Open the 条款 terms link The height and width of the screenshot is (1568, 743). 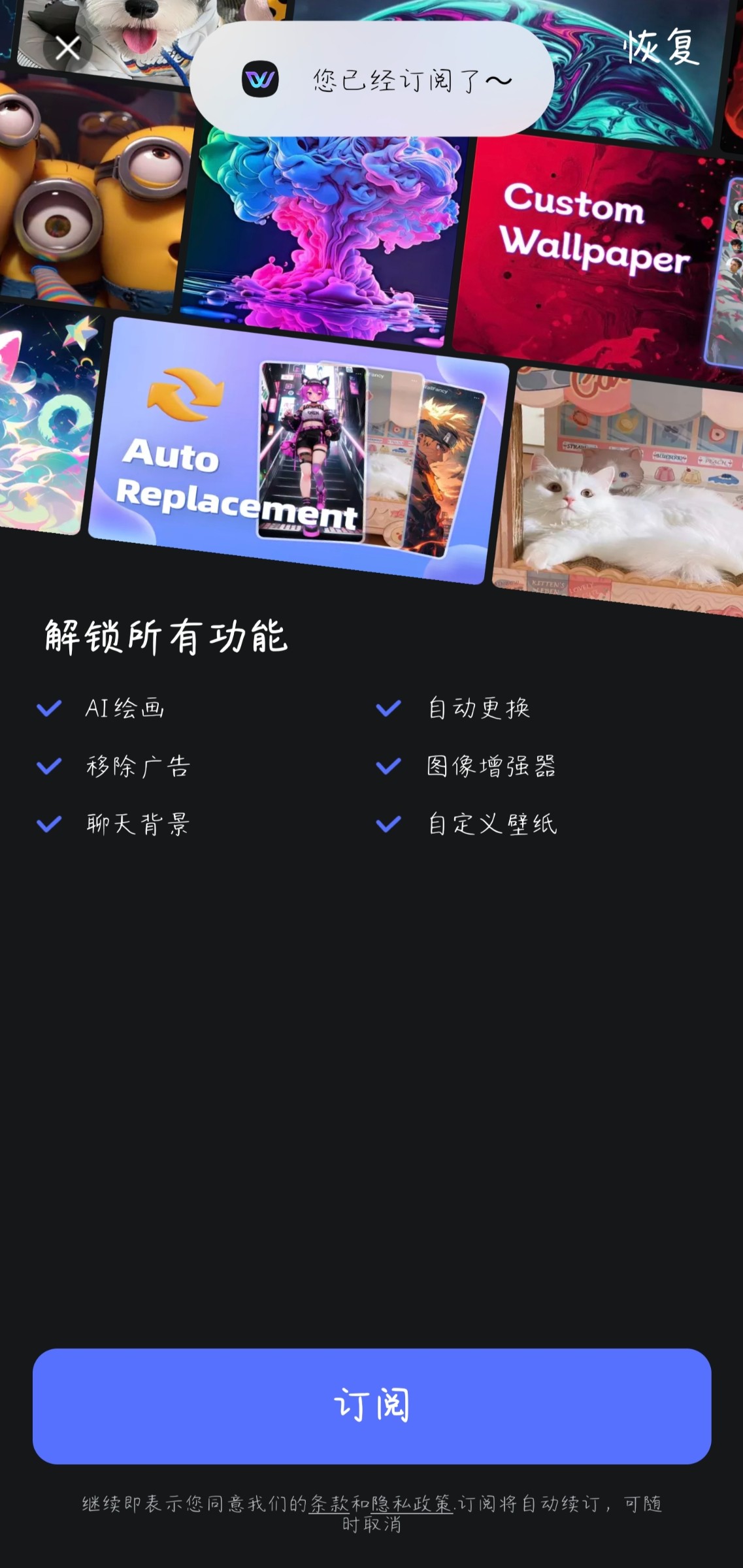(x=329, y=1504)
